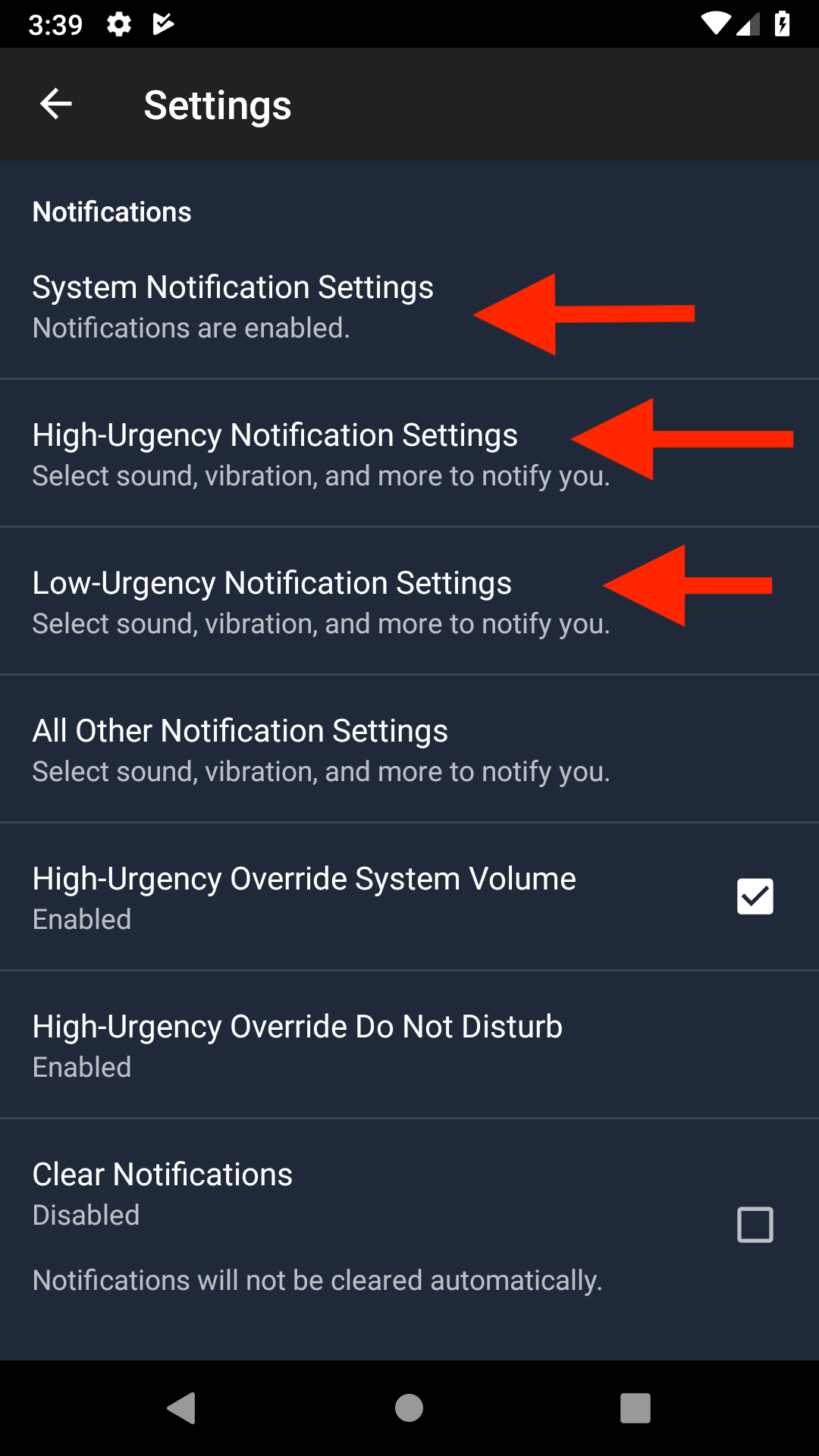Go back from Settings
This screenshot has height=1456, width=819.
(56, 104)
